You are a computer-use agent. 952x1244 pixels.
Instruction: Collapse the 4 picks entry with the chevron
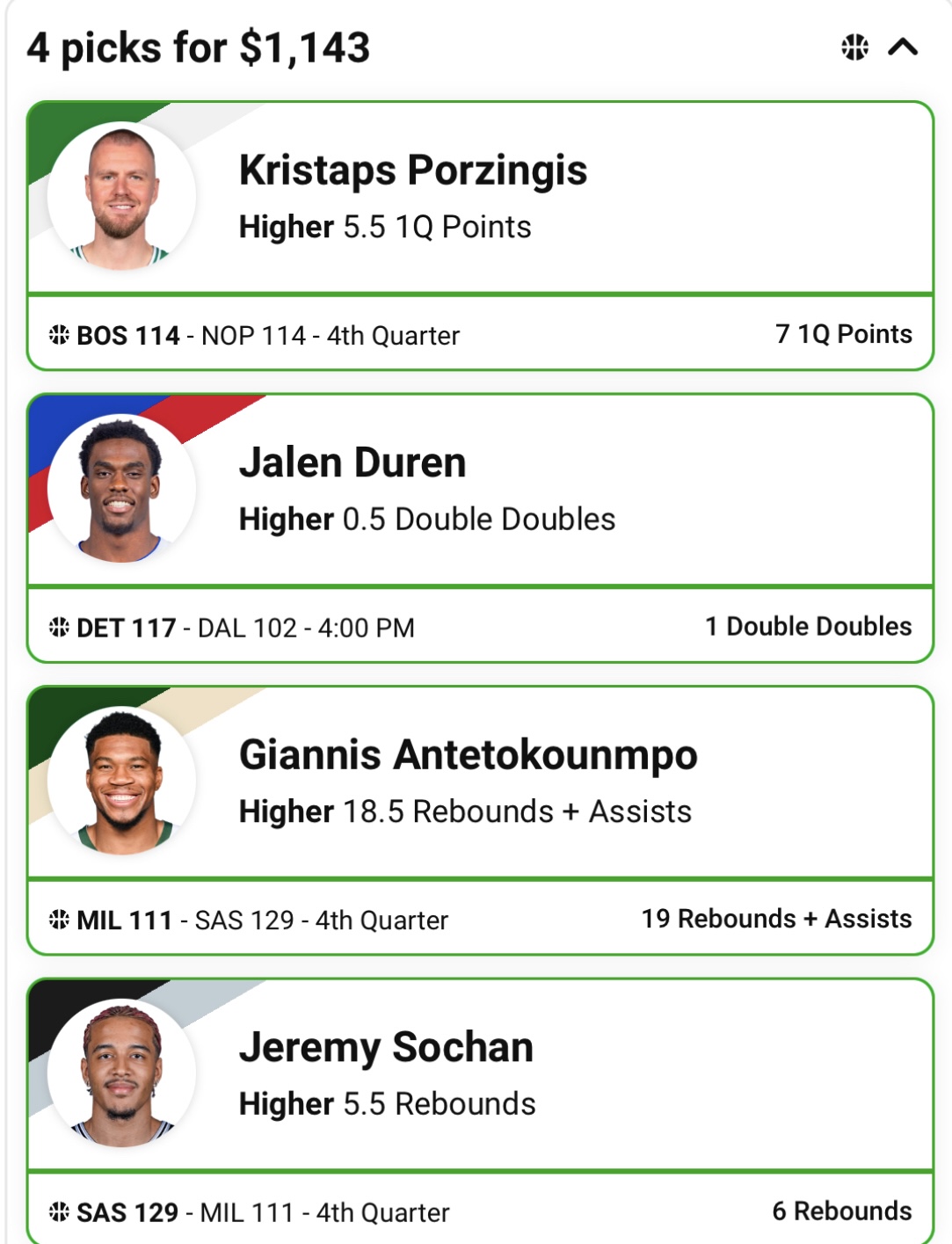903,47
